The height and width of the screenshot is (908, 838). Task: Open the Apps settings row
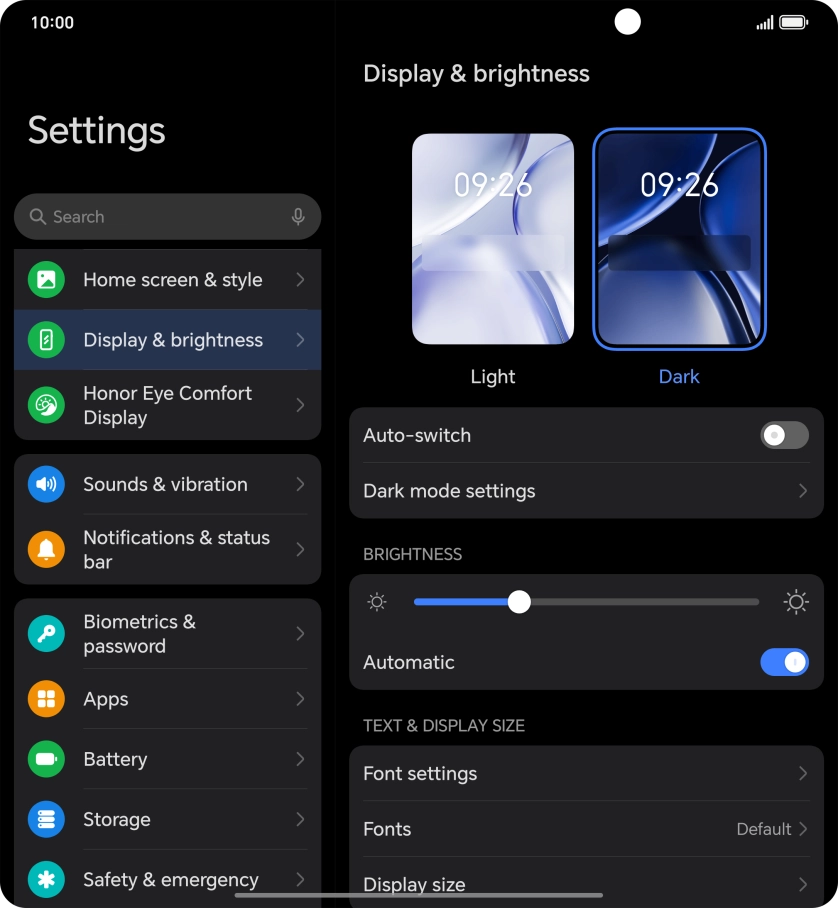pos(167,699)
